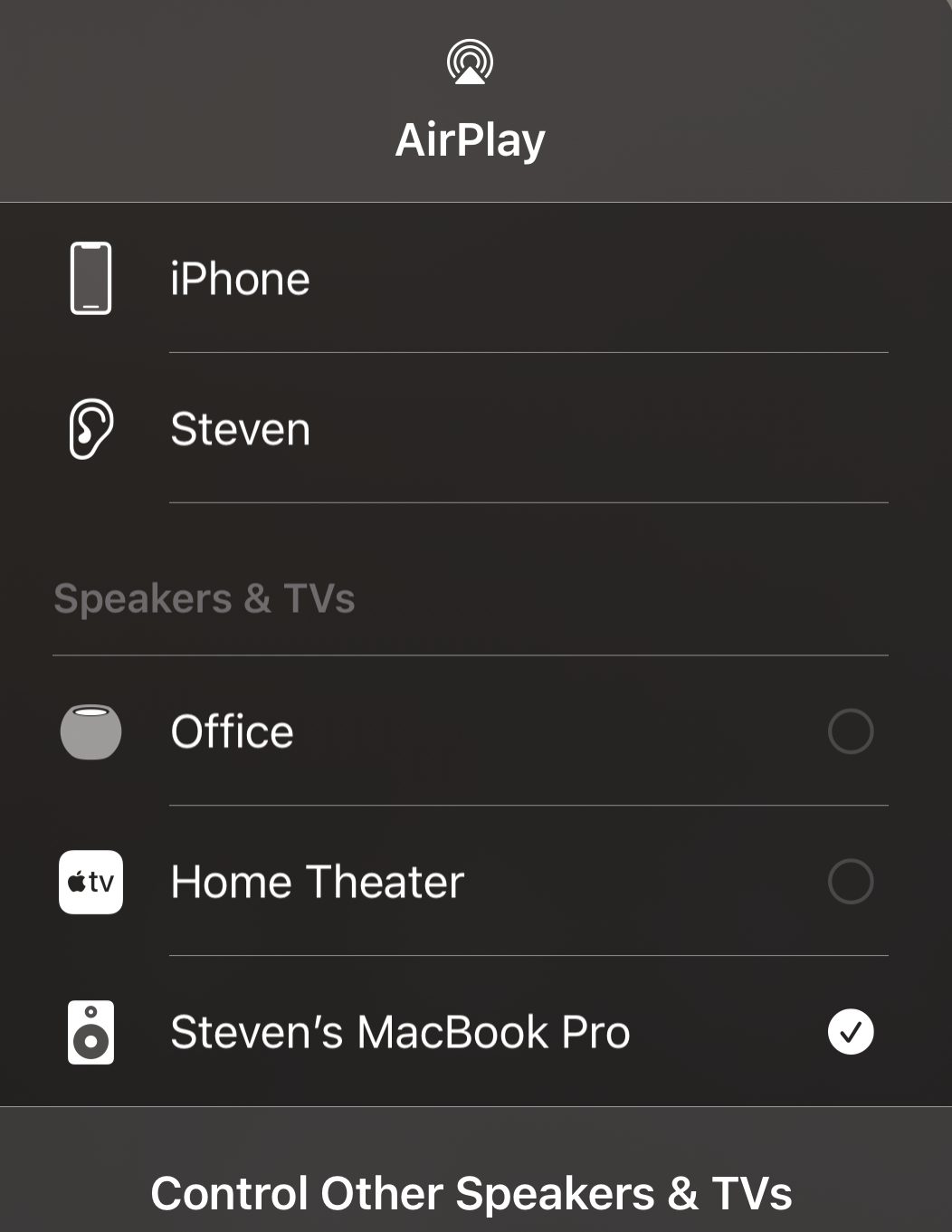Select the Office speaker
Viewport: 952px width, 1232px height.
pyautogui.click(x=850, y=731)
